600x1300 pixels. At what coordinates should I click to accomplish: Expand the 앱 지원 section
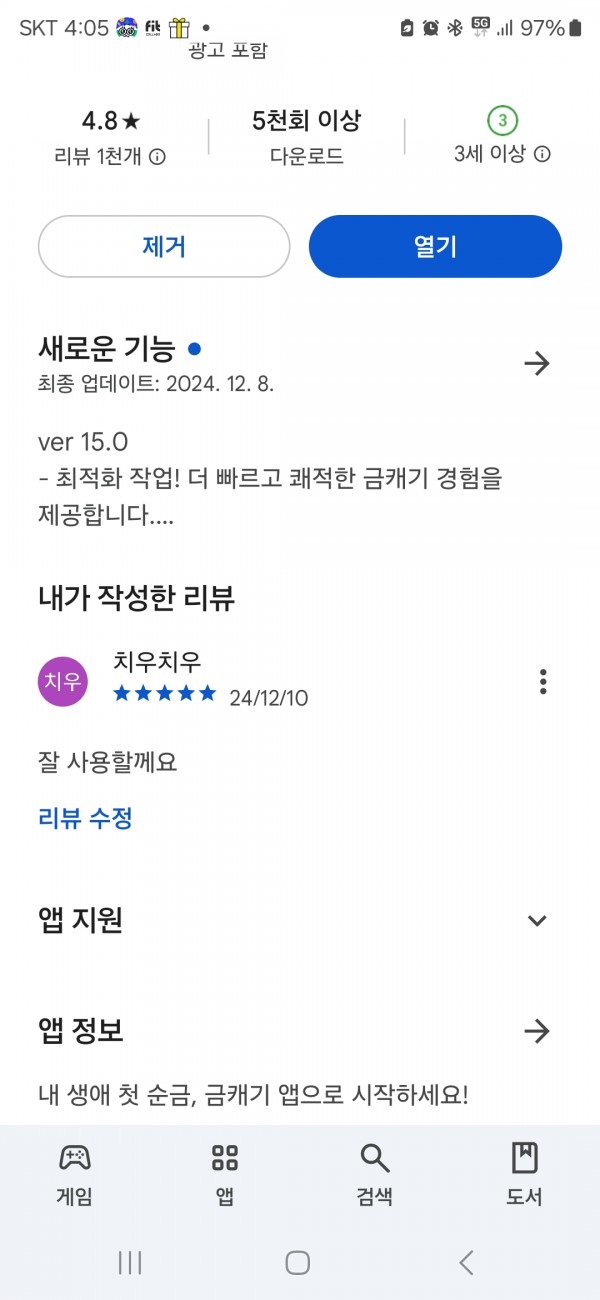537,921
